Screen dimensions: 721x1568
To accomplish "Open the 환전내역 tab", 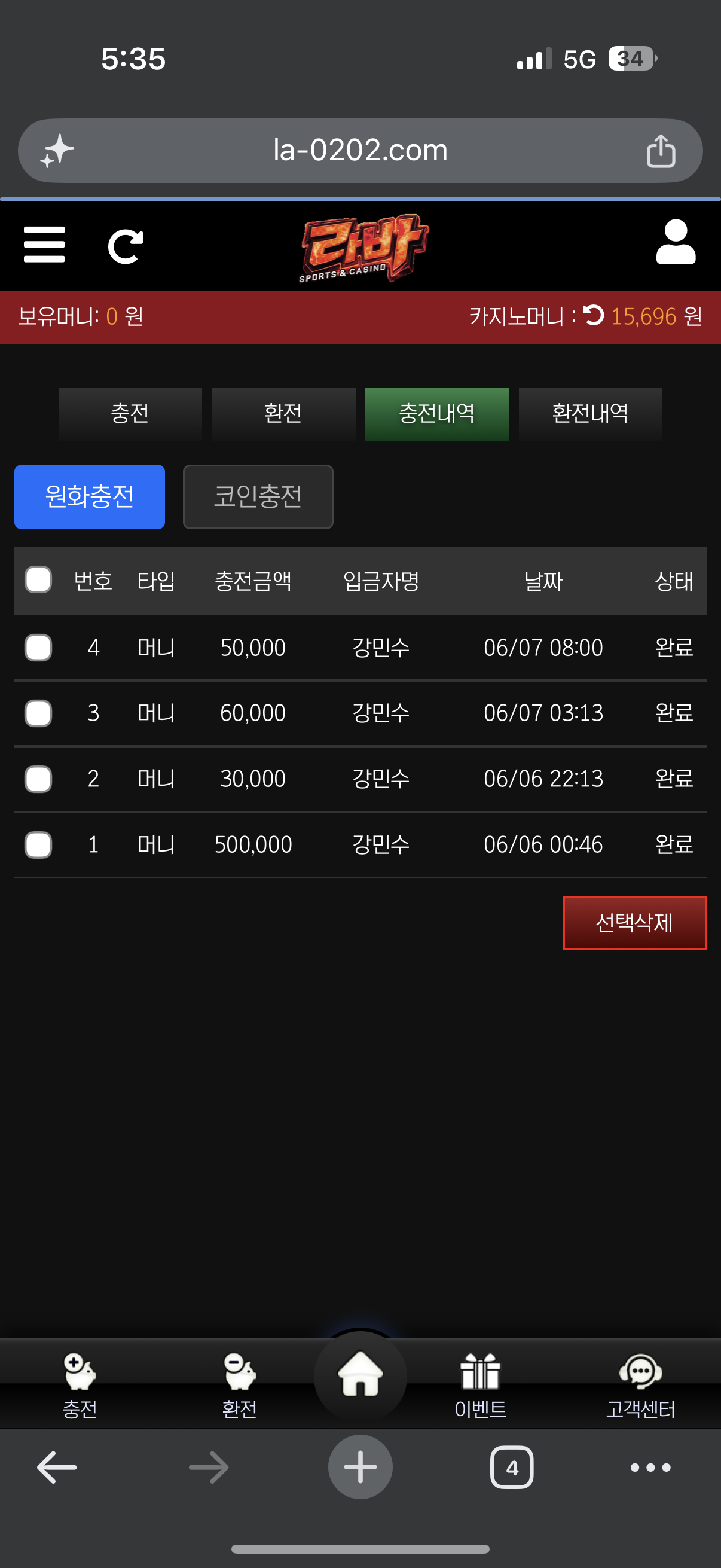I will (x=590, y=414).
